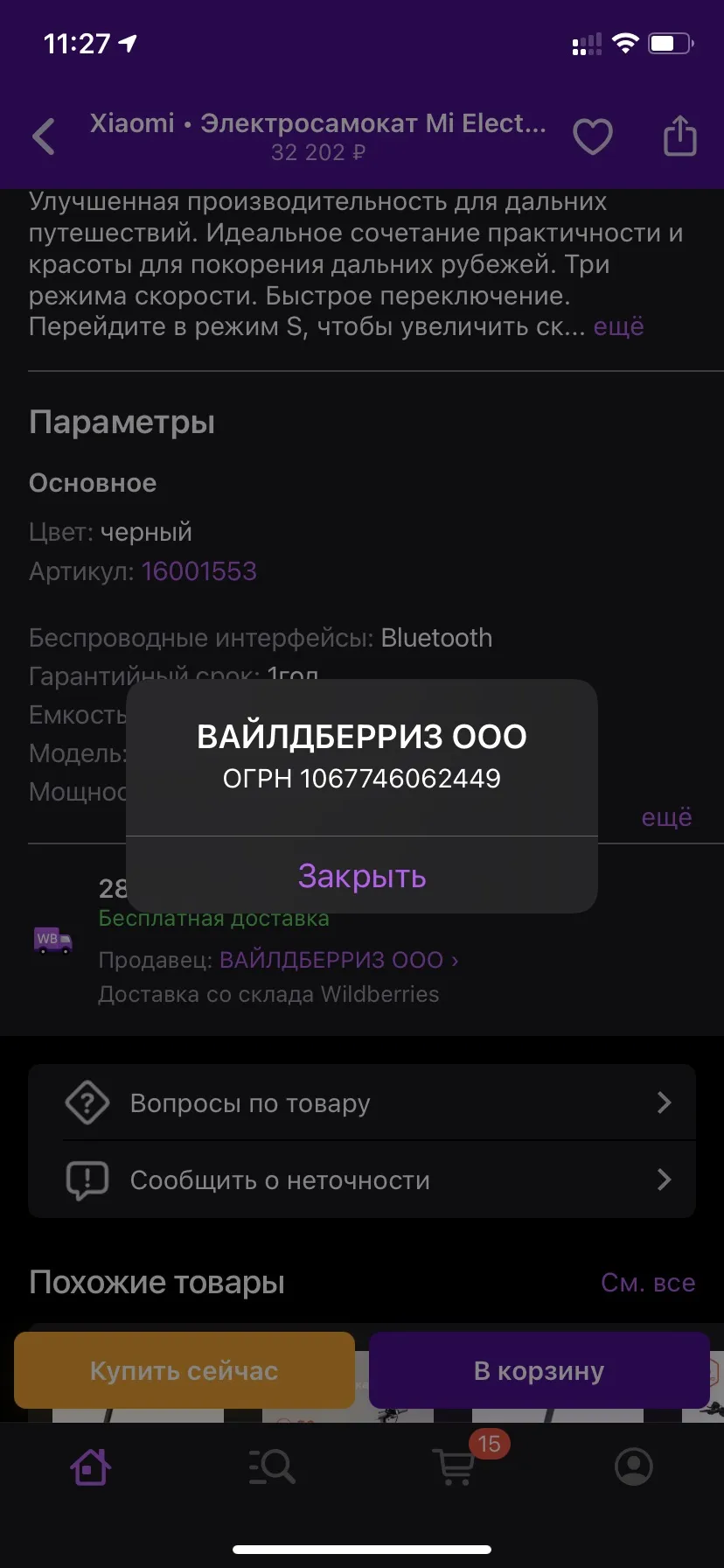The height and width of the screenshot is (1568, 724).
Task: Close the ВАЙЛДБЕРРИЗ ООО dialog with Закрыть
Action: tap(362, 876)
